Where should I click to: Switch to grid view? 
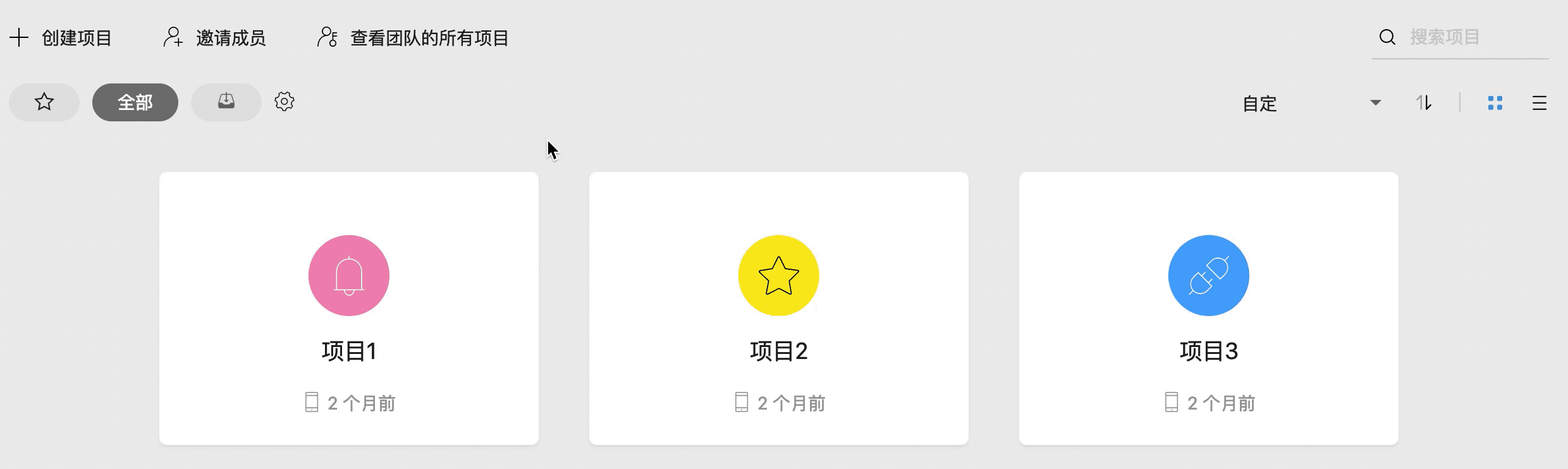[x=1495, y=103]
